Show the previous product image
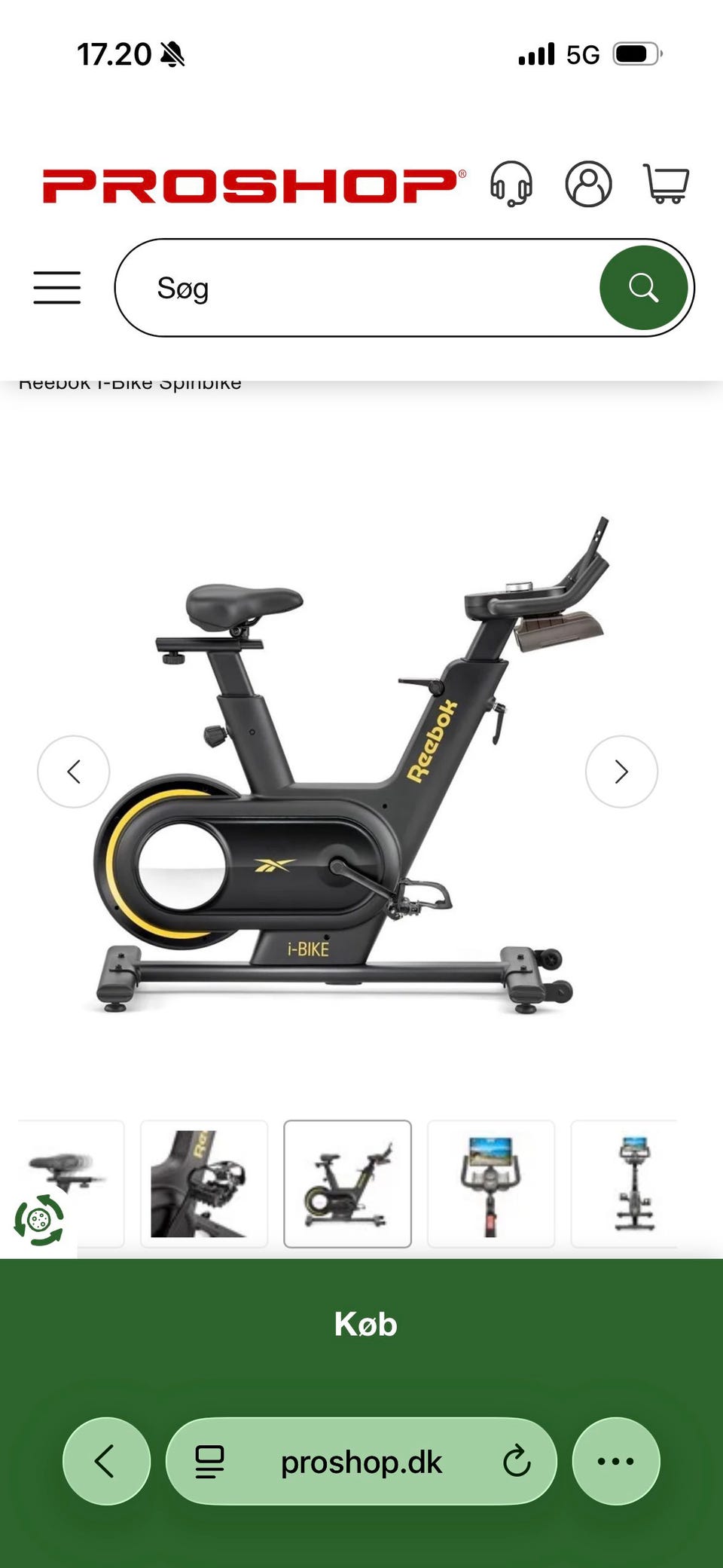This screenshot has height=1568, width=723. point(74,772)
